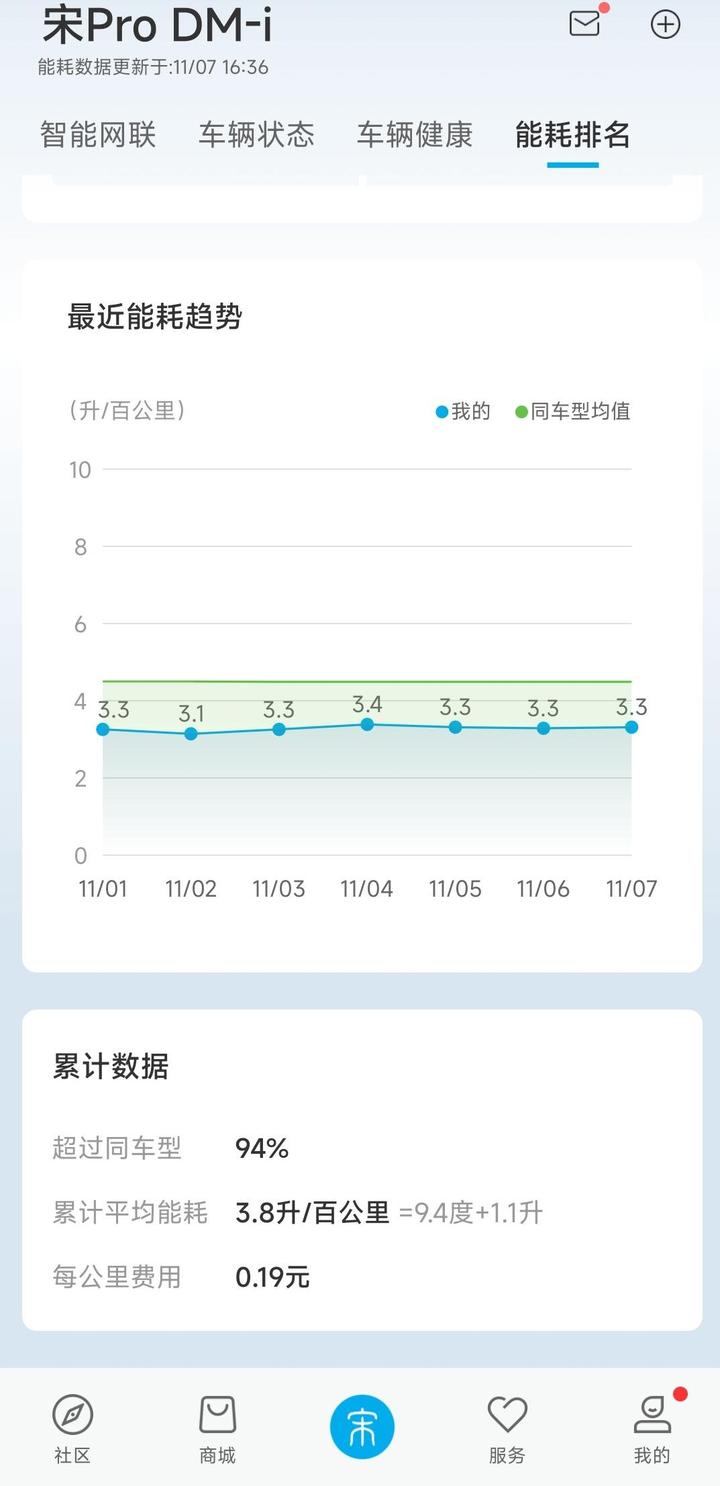720x1486 pixels.
Task: Switch to the 智能网联 tab
Action: pyautogui.click(x=97, y=135)
